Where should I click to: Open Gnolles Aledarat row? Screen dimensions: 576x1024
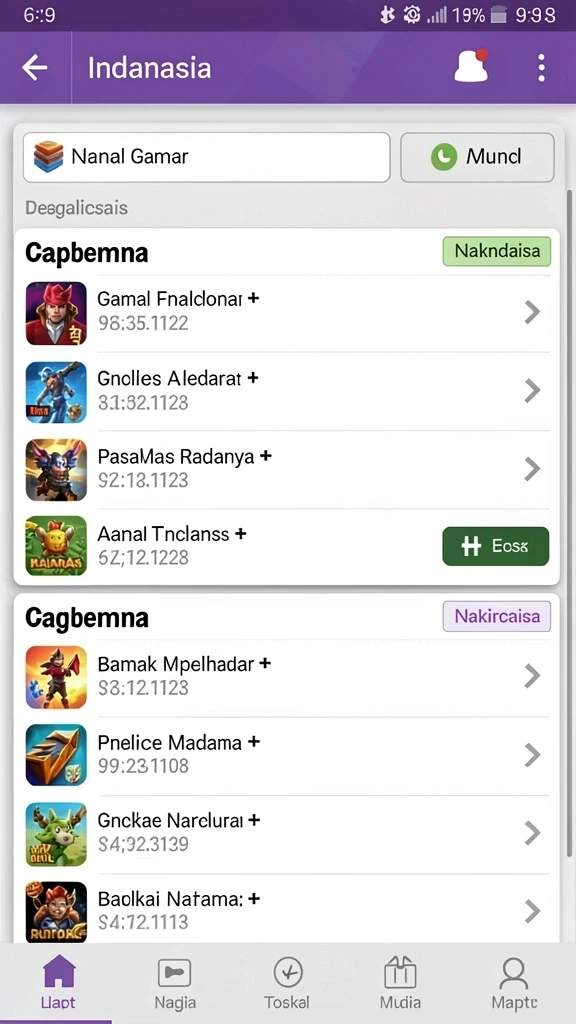tap(286, 391)
